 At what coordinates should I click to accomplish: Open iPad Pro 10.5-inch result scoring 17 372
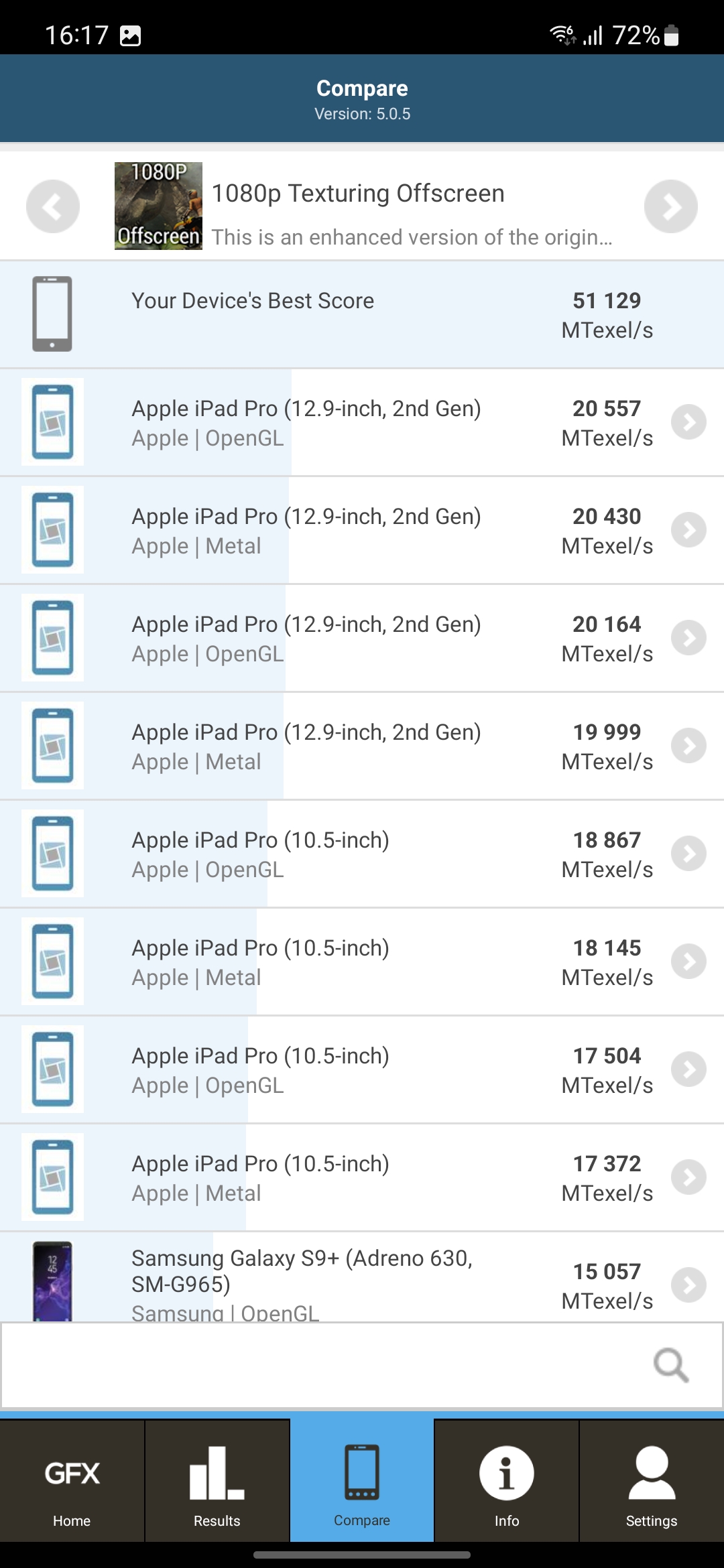click(x=362, y=1177)
